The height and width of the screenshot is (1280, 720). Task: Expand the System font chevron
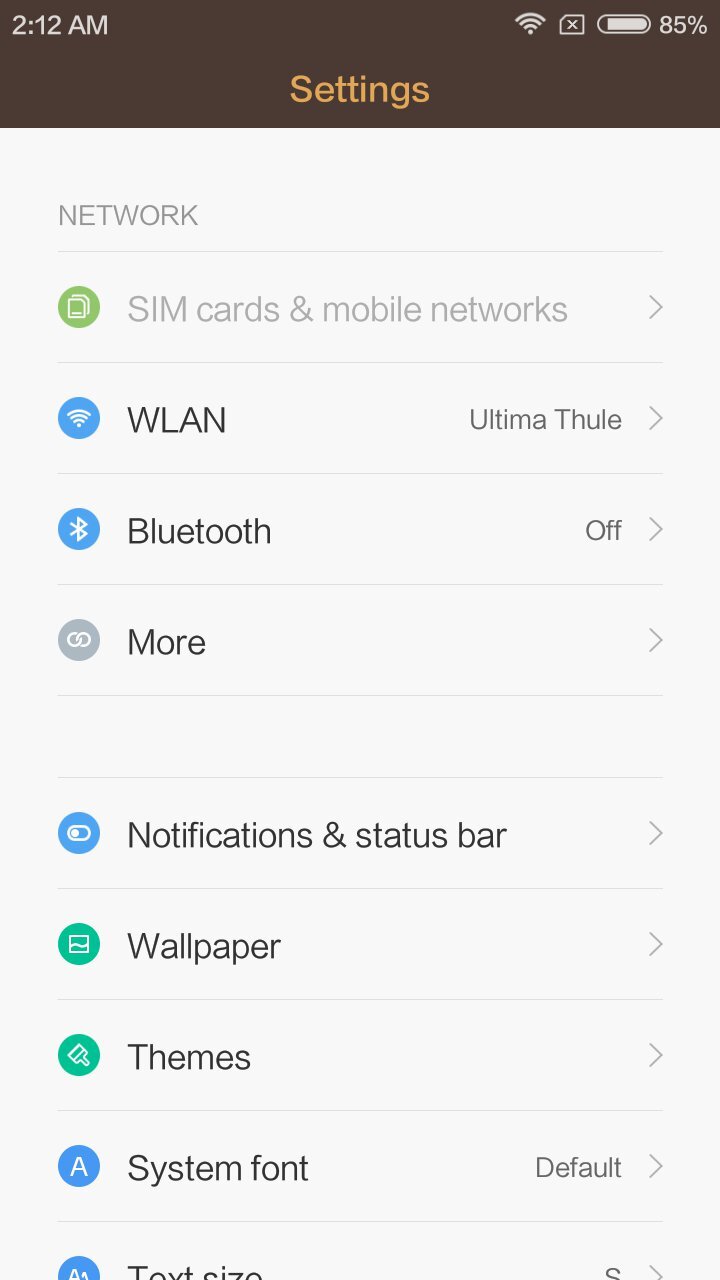[x=655, y=1166]
